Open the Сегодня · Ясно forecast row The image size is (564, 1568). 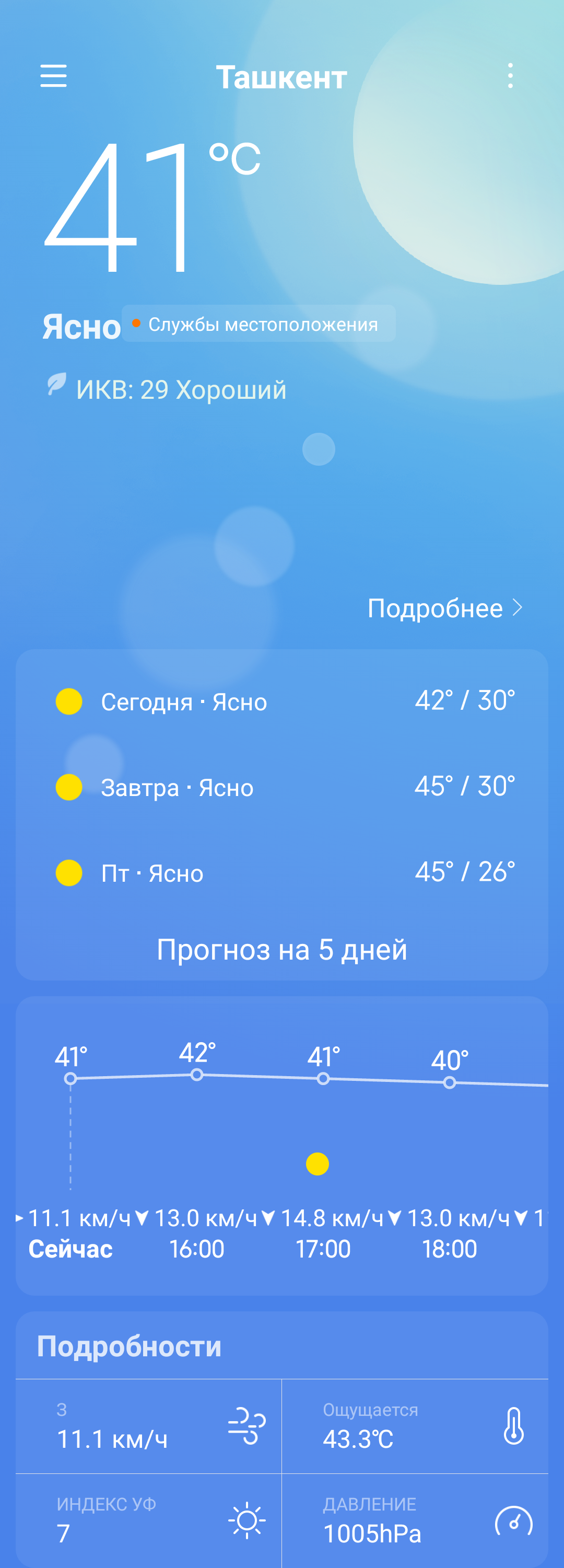coord(283,701)
